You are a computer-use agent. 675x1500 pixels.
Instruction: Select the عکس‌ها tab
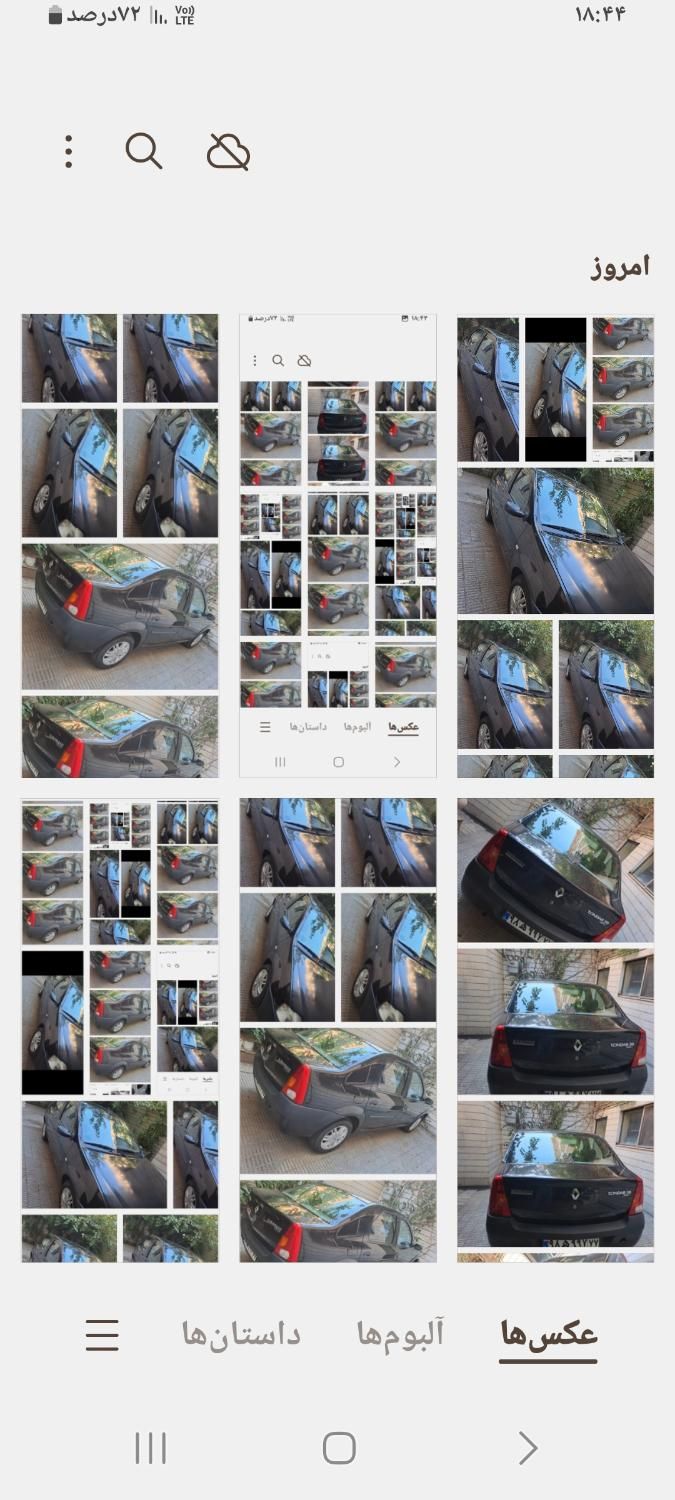coord(548,1334)
